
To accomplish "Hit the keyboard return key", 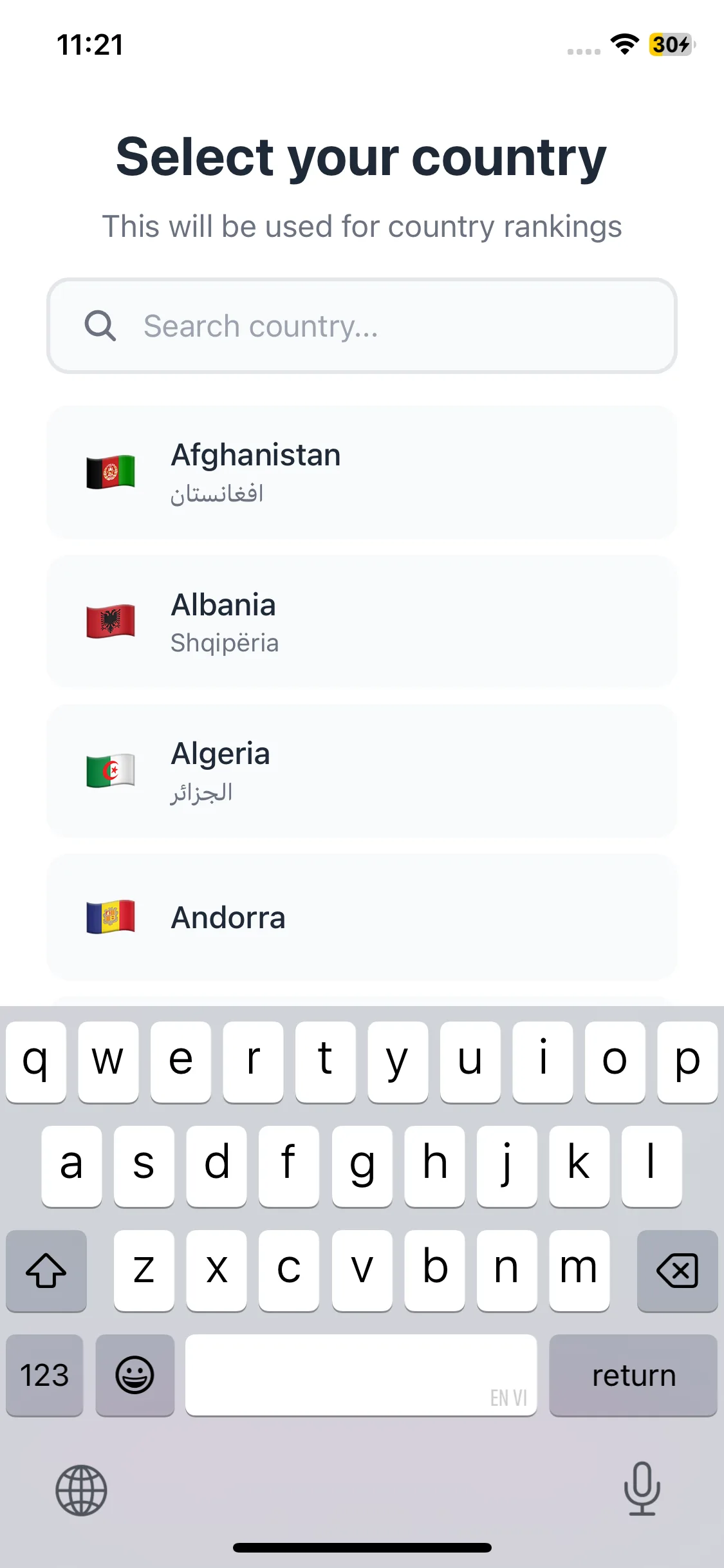I will [x=633, y=1376].
